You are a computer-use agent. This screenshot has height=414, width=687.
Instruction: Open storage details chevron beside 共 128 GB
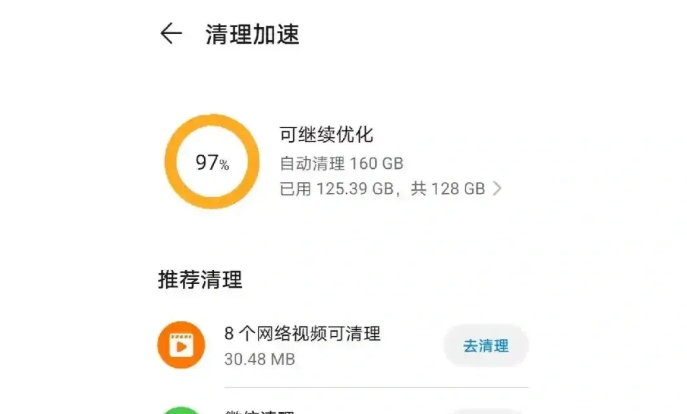click(x=497, y=188)
